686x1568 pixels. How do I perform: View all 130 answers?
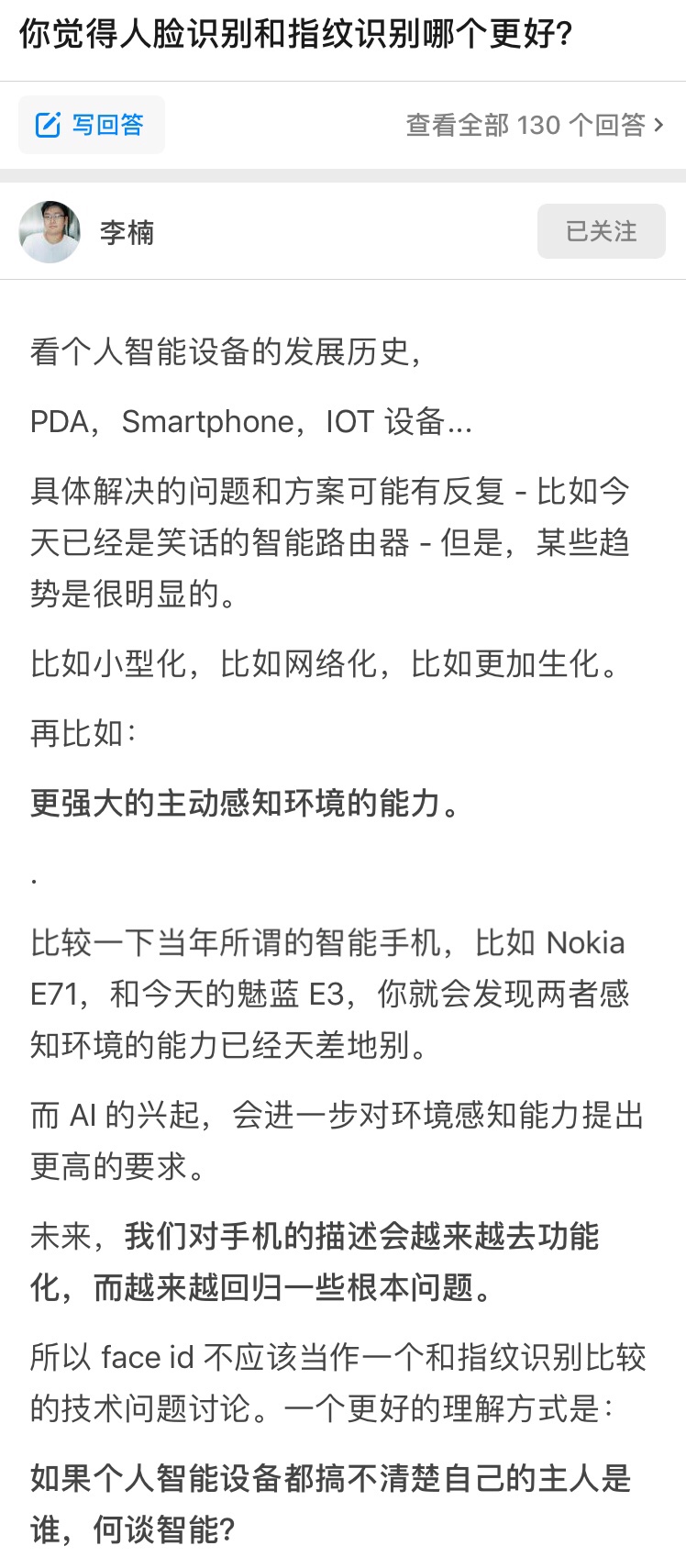click(534, 125)
